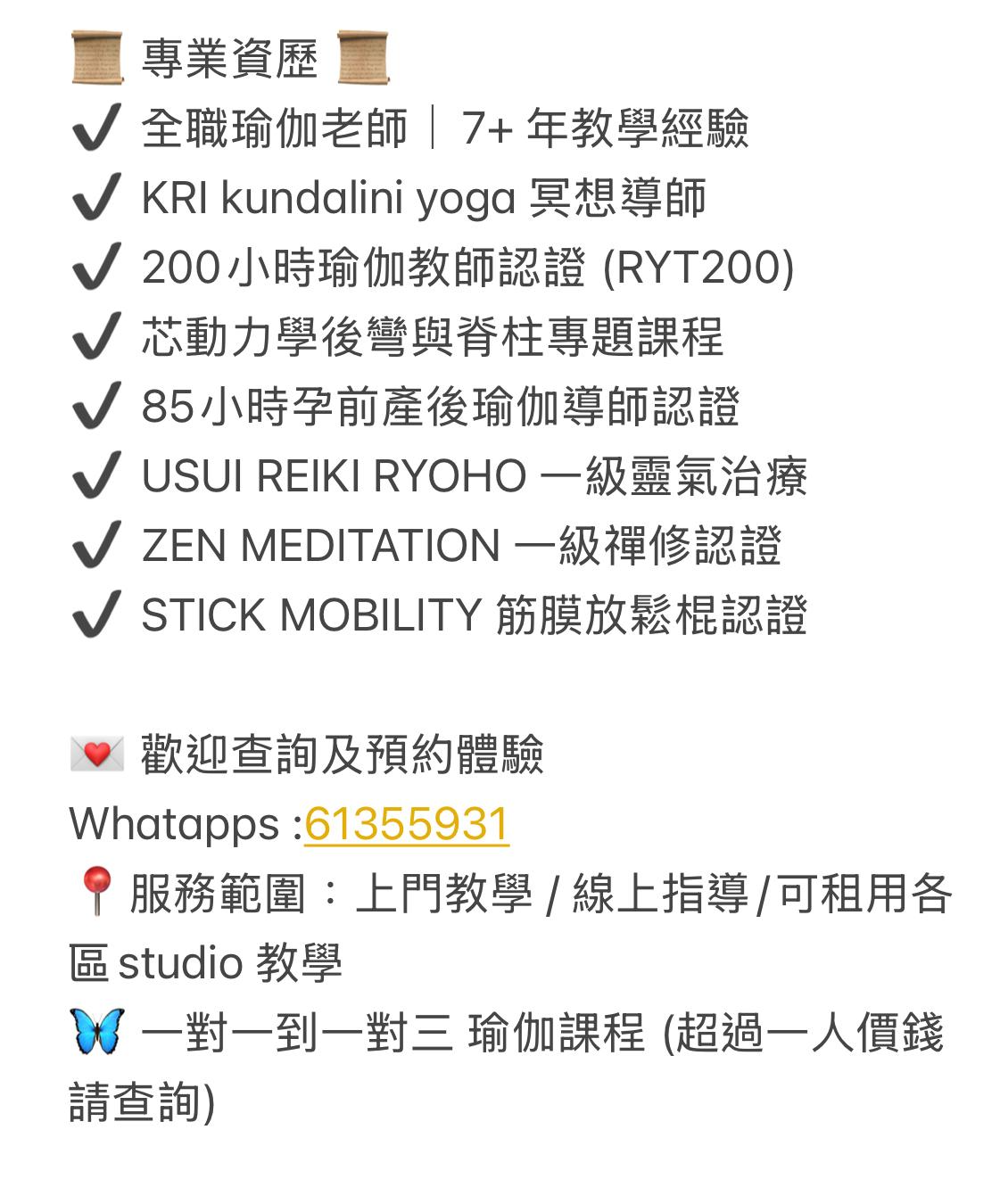1000x1204 pixels.
Task: Tap the WhatsApp number 61355931 link
Action: click(406, 824)
